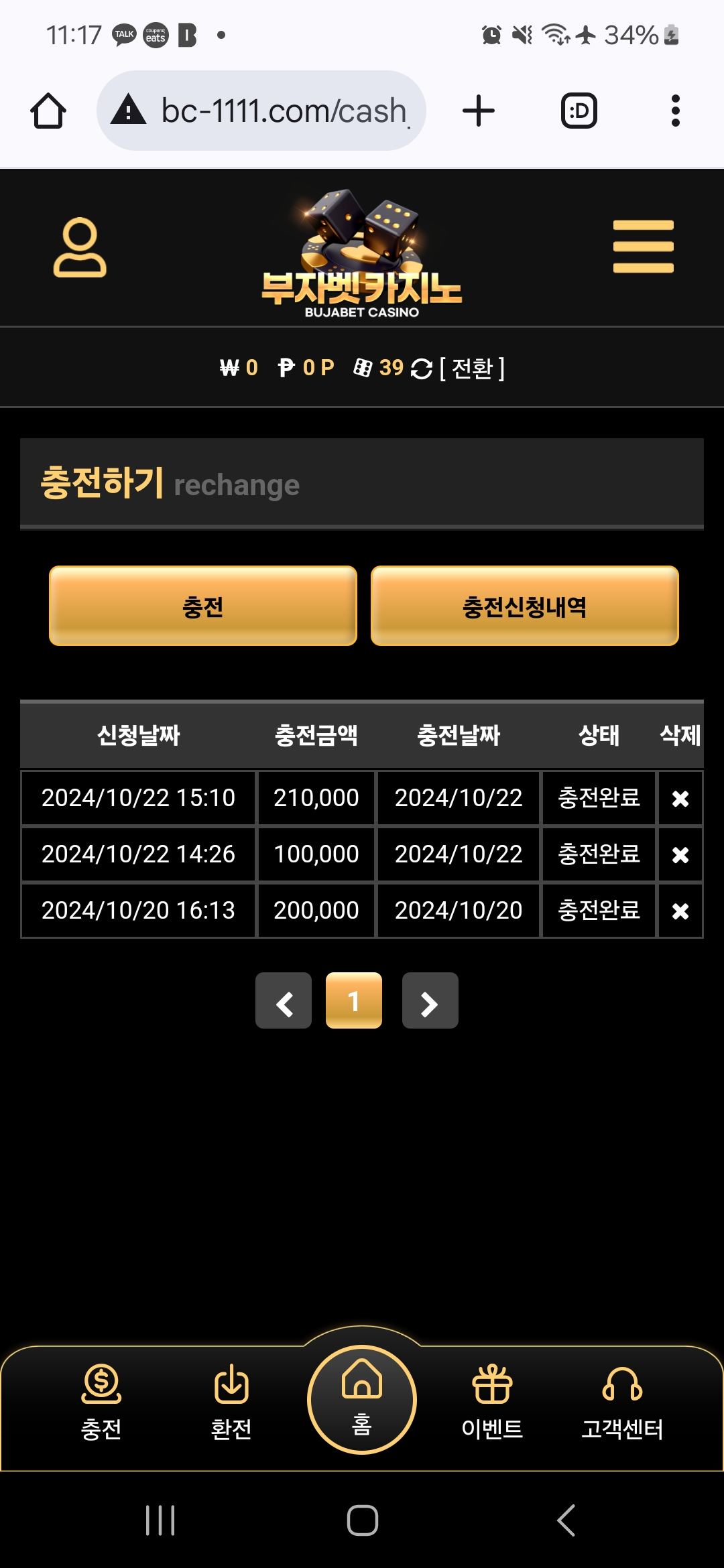This screenshot has height=1568, width=724.
Task: Delete the 100,000 recharge record
Action: (x=680, y=854)
